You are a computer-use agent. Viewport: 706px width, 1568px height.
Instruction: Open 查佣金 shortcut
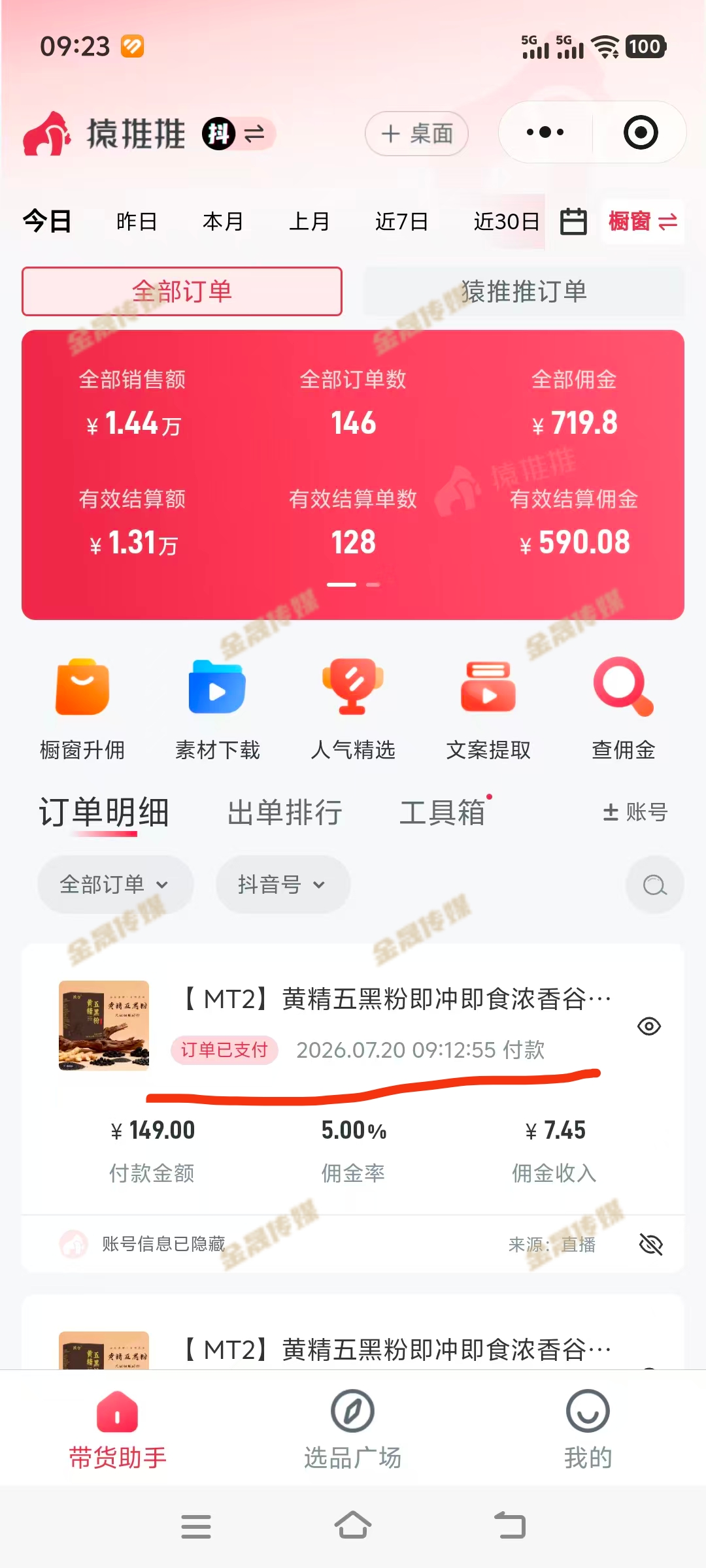click(624, 710)
